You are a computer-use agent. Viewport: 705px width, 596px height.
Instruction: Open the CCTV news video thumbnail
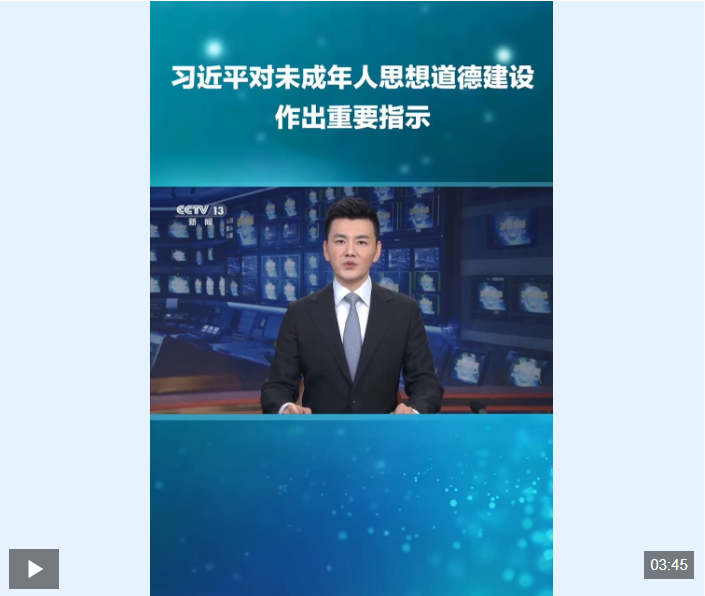tap(351, 300)
